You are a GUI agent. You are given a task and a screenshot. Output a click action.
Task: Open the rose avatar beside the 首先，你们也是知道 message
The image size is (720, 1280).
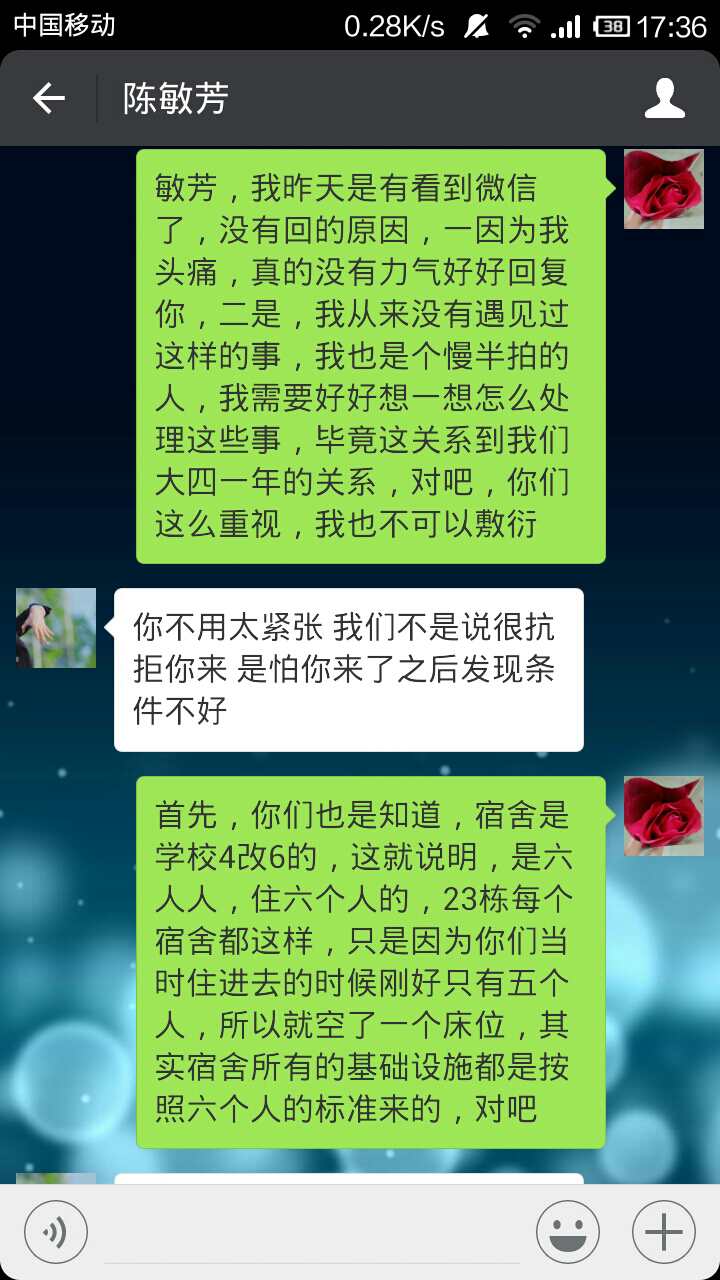[x=663, y=816]
